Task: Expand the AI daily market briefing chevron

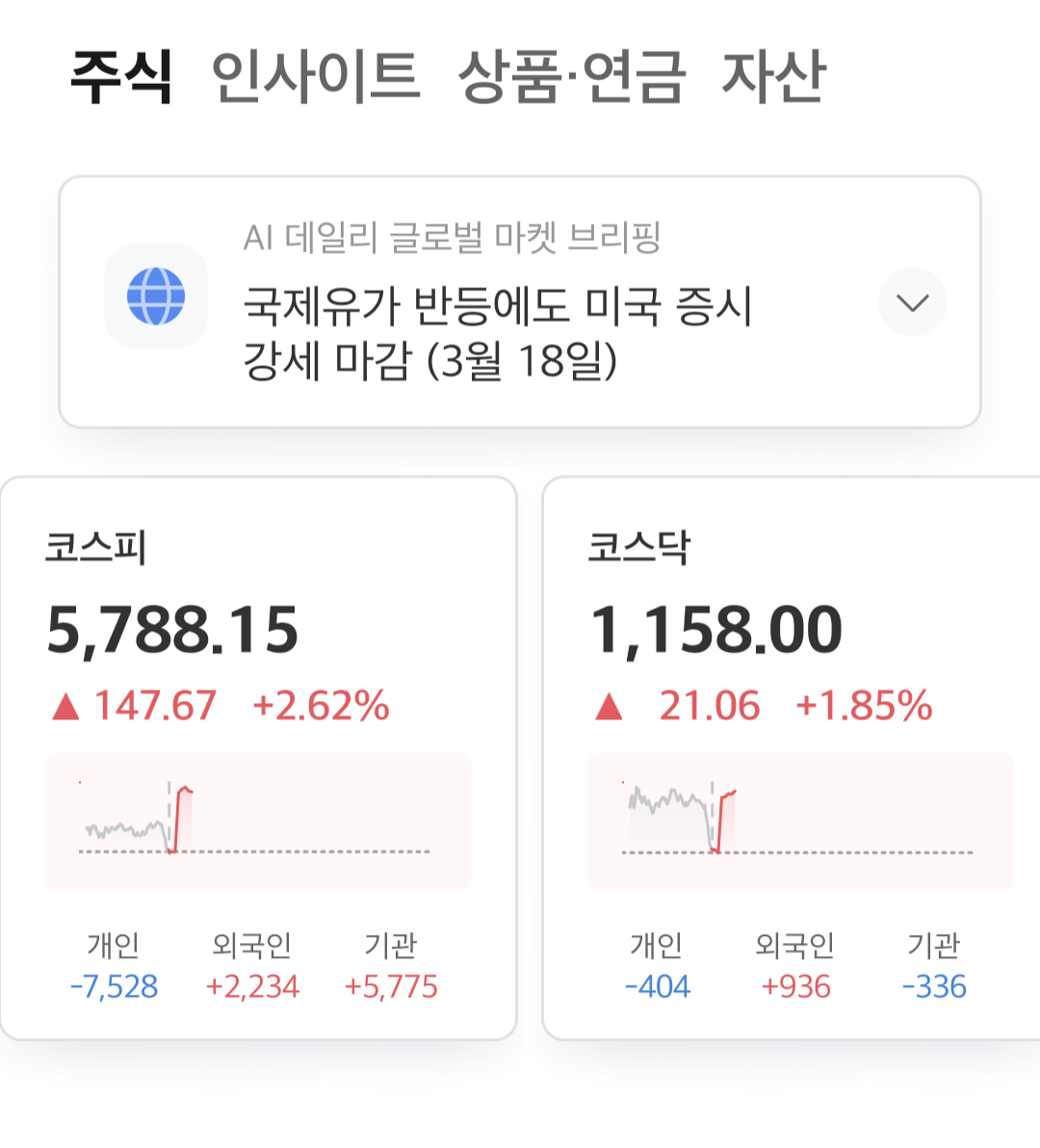Action: point(912,301)
